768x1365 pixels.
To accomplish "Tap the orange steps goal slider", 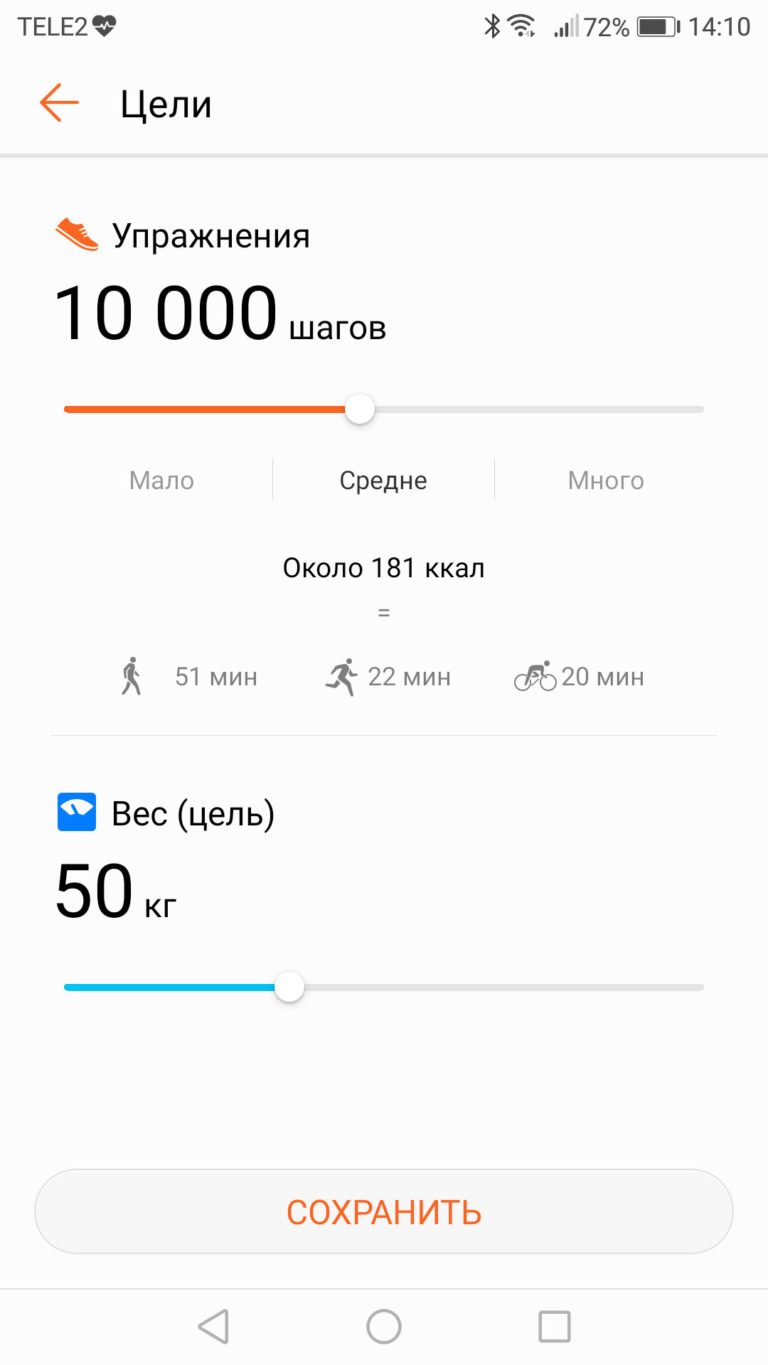I will click(384, 409).
